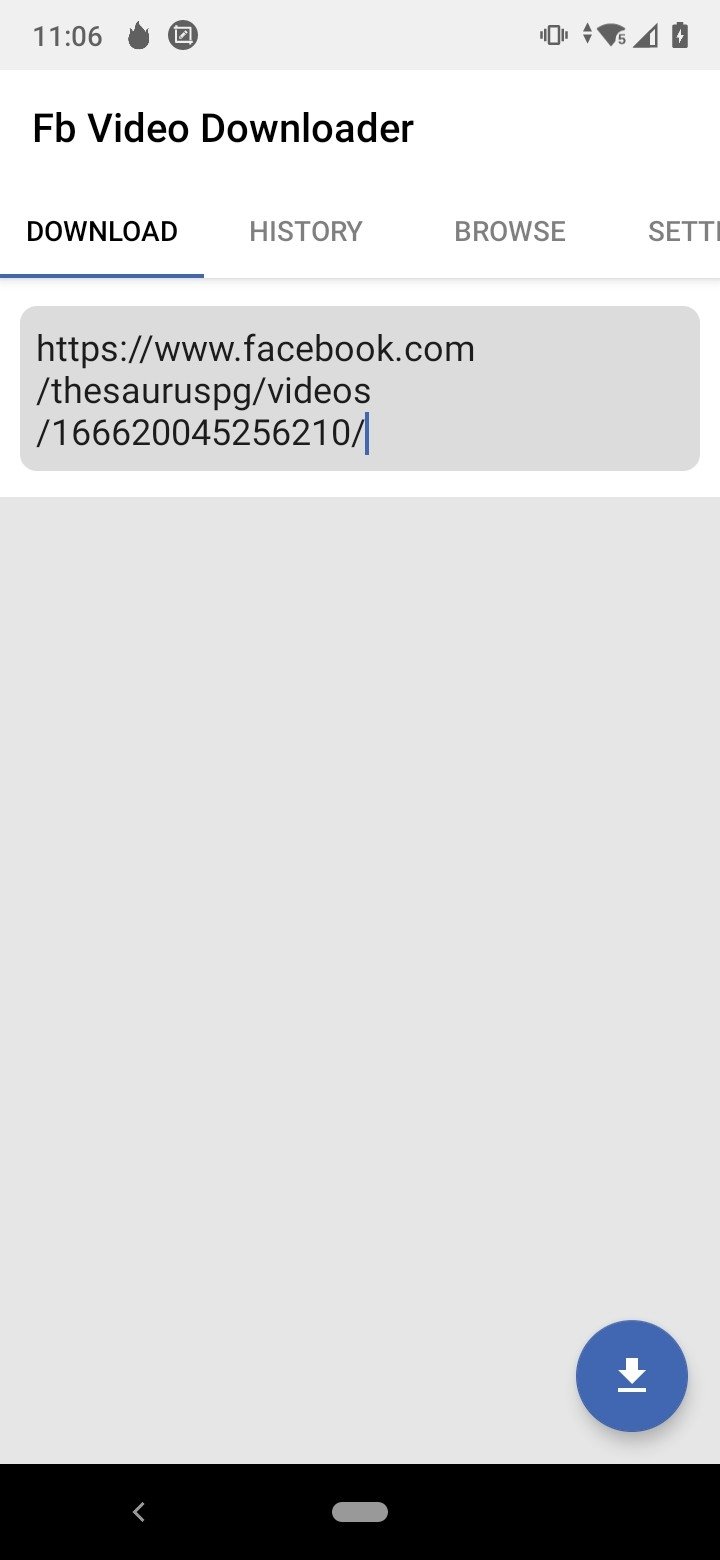720x1560 pixels.
Task: Select the Download tab
Action: click(x=102, y=231)
